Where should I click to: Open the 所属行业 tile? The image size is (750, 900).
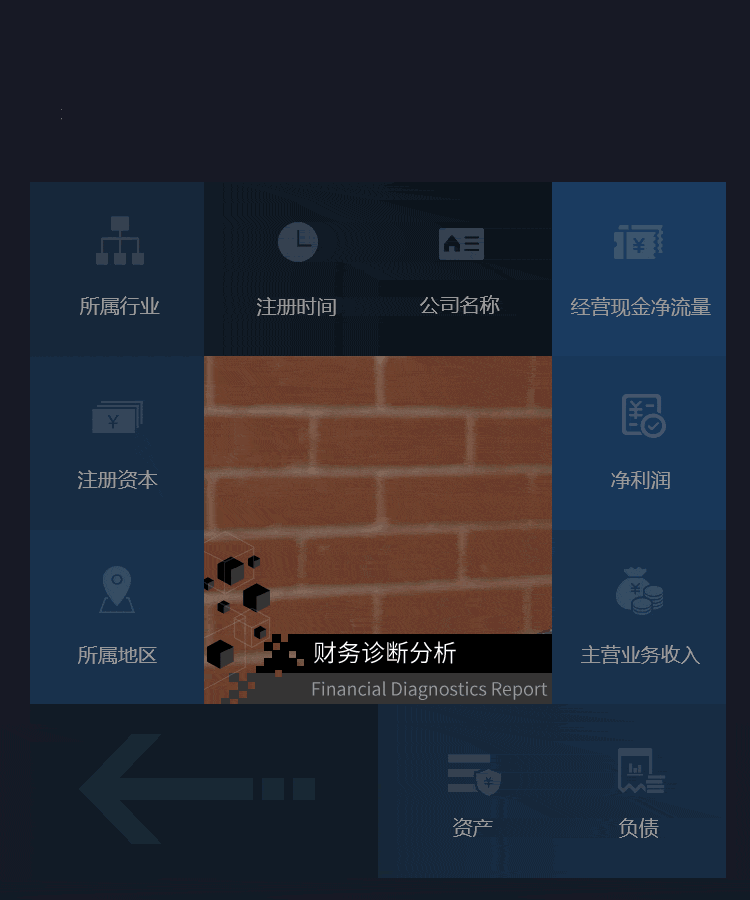tap(117, 269)
